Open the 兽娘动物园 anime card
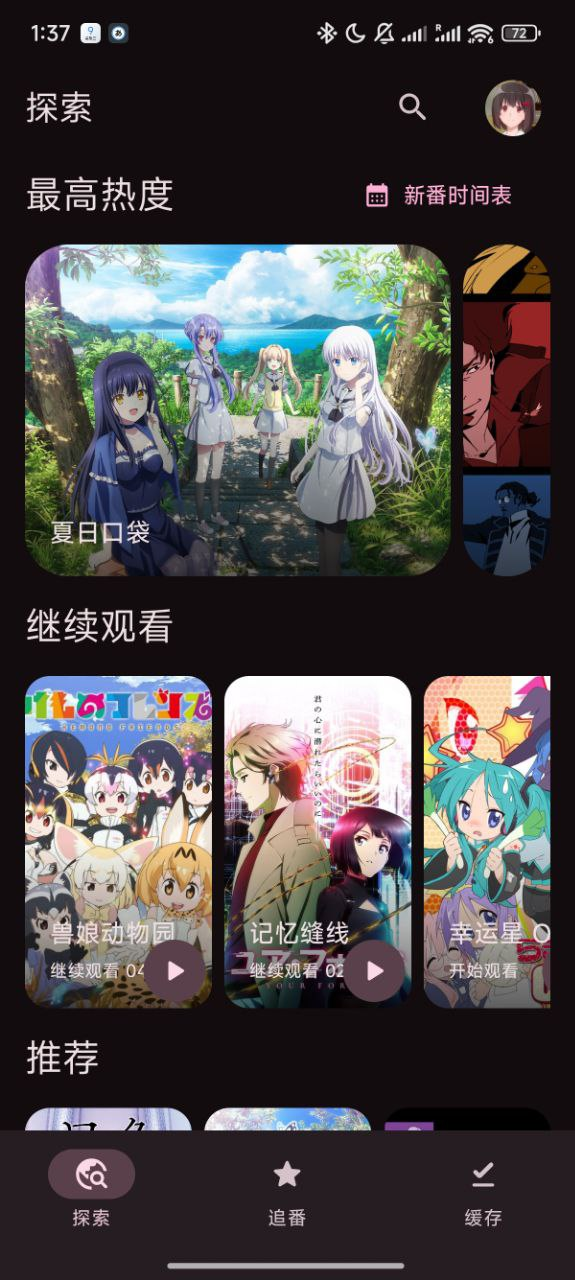This screenshot has height=1280, width=575. pyautogui.click(x=118, y=842)
